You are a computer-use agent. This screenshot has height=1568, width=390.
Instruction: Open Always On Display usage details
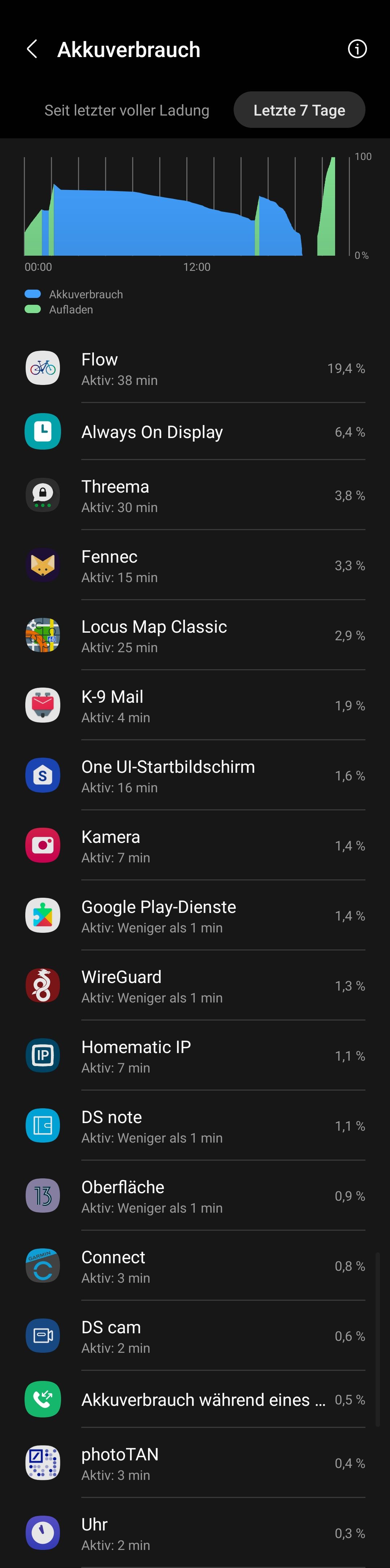point(195,432)
